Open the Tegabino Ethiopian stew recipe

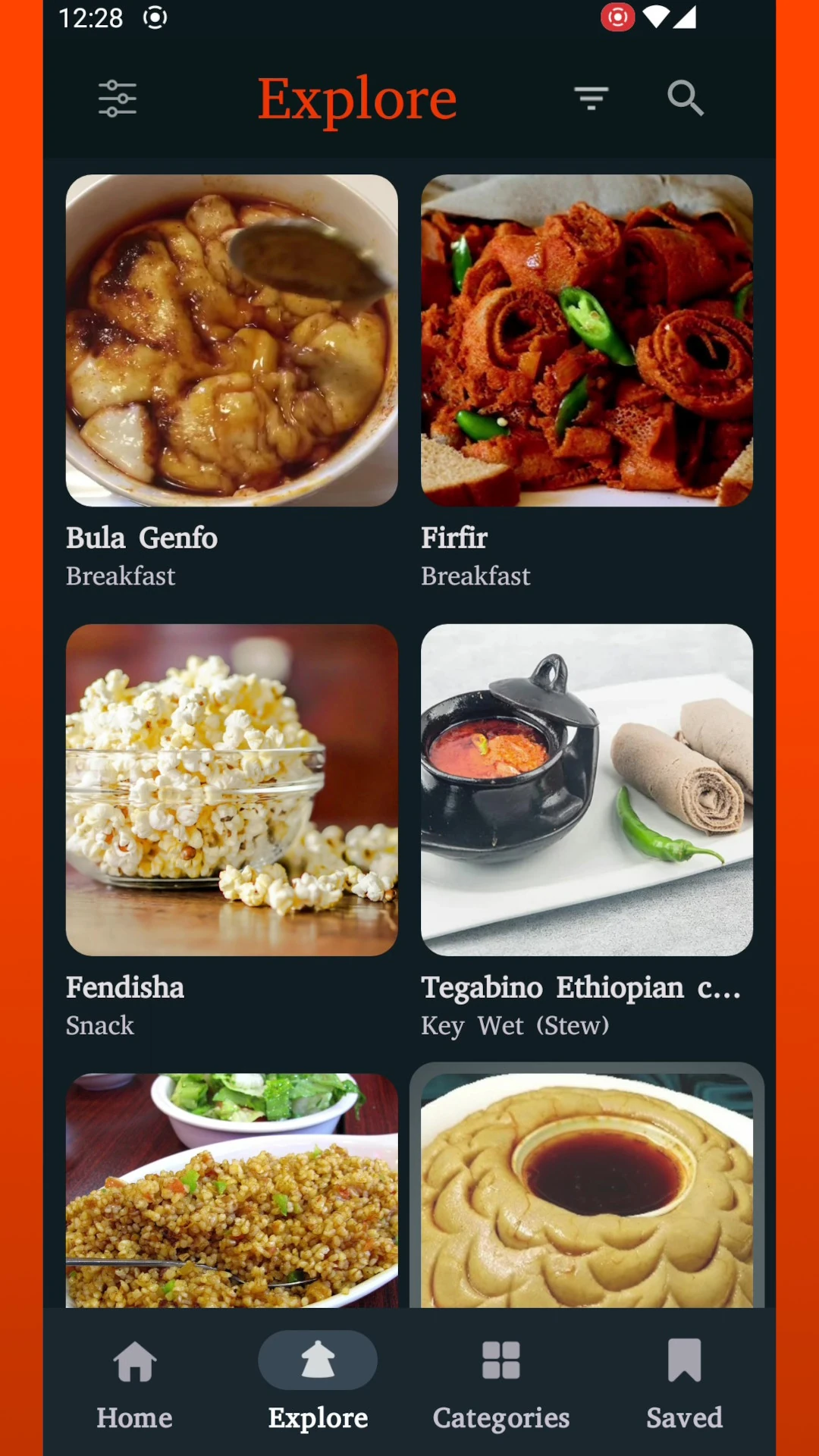point(586,789)
